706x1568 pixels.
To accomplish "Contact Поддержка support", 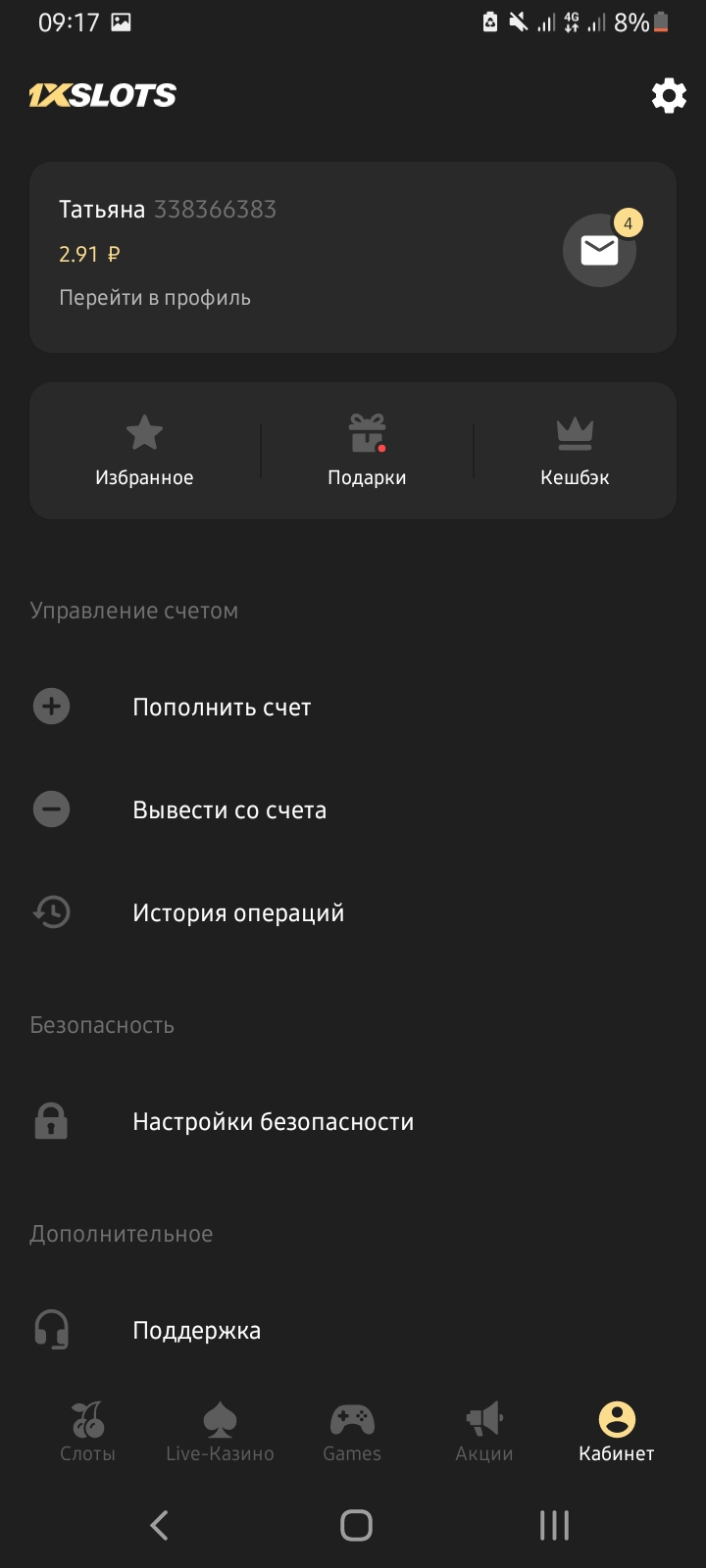I will coord(196,1331).
